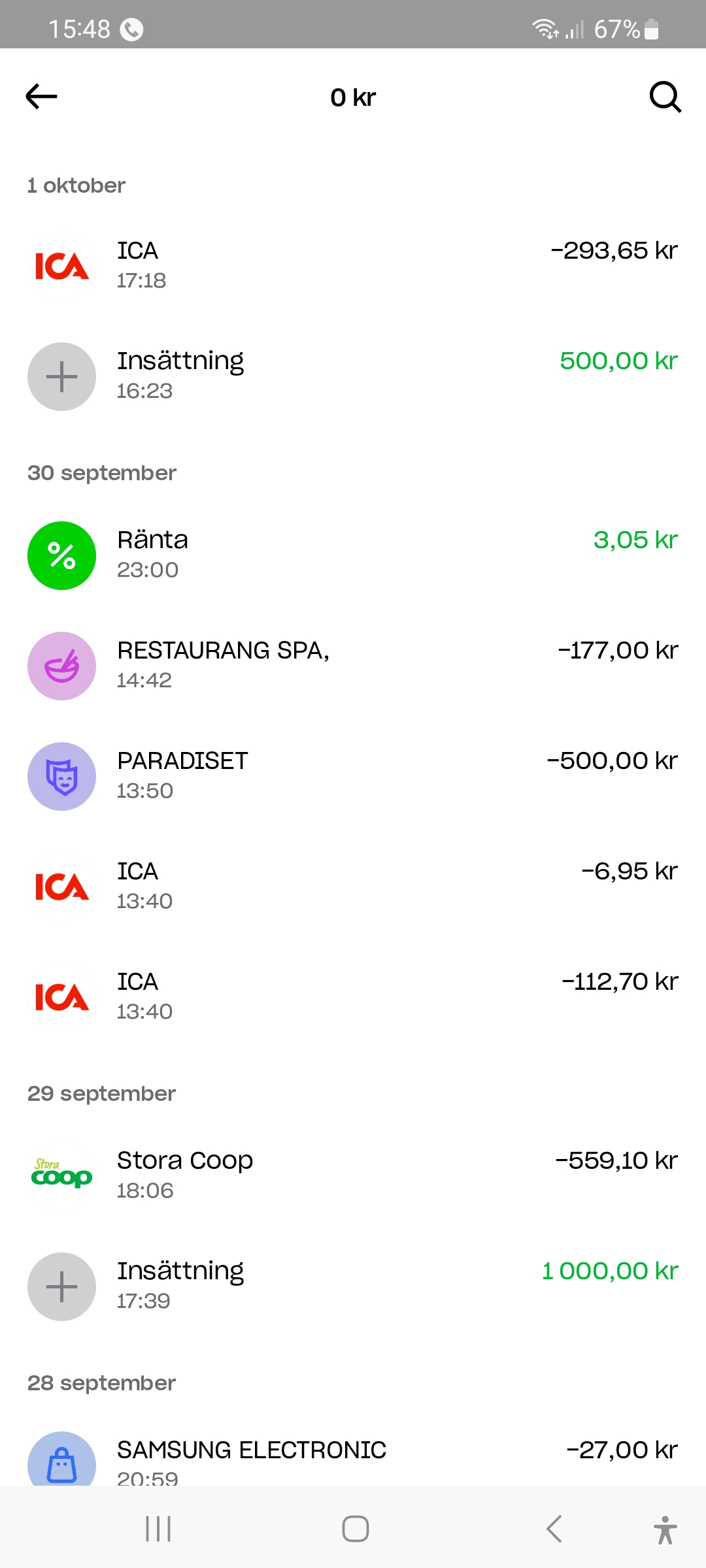Tap the system home button
The height and width of the screenshot is (1568, 706).
pyautogui.click(x=355, y=1529)
